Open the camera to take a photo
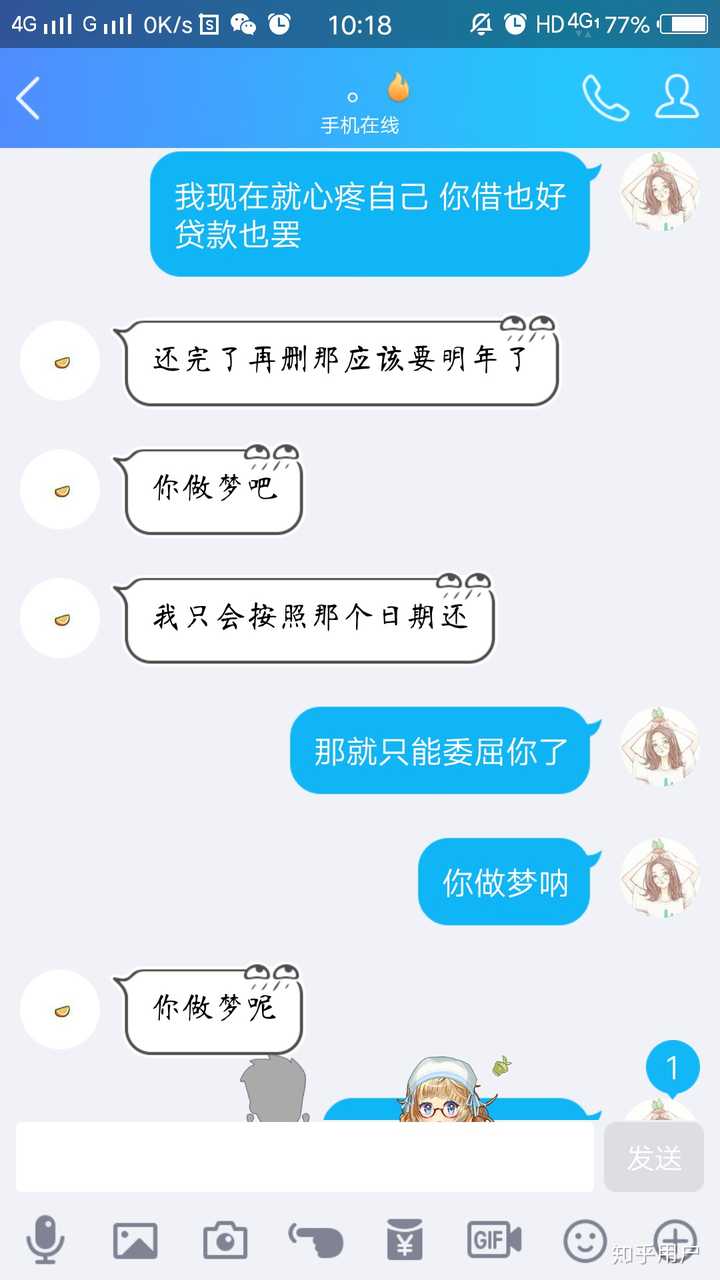The width and height of the screenshot is (720, 1280). 225,1240
